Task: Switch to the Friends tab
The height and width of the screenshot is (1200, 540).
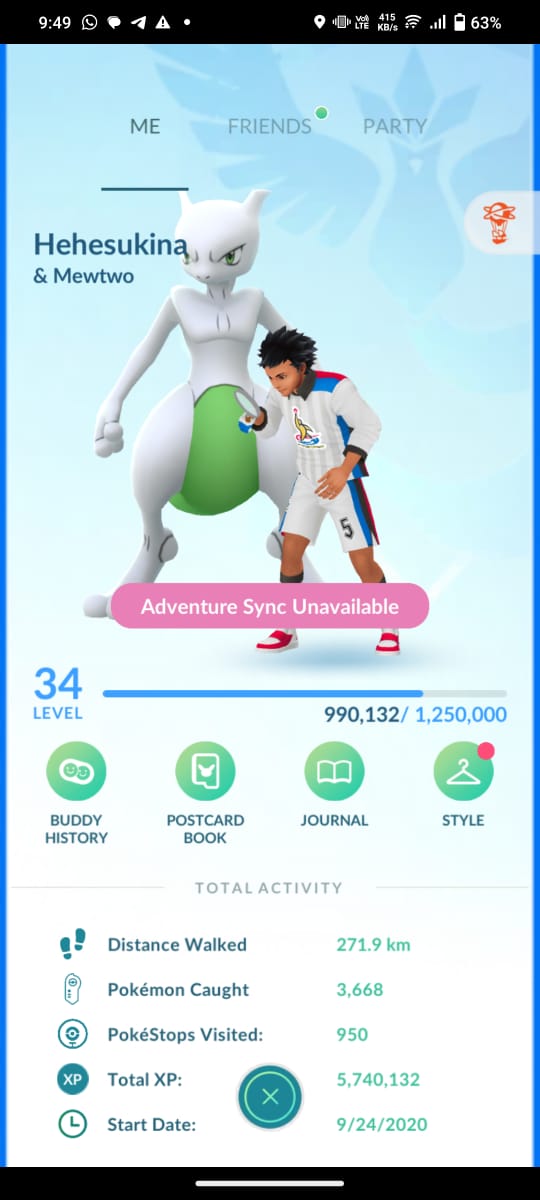Action: tap(270, 126)
